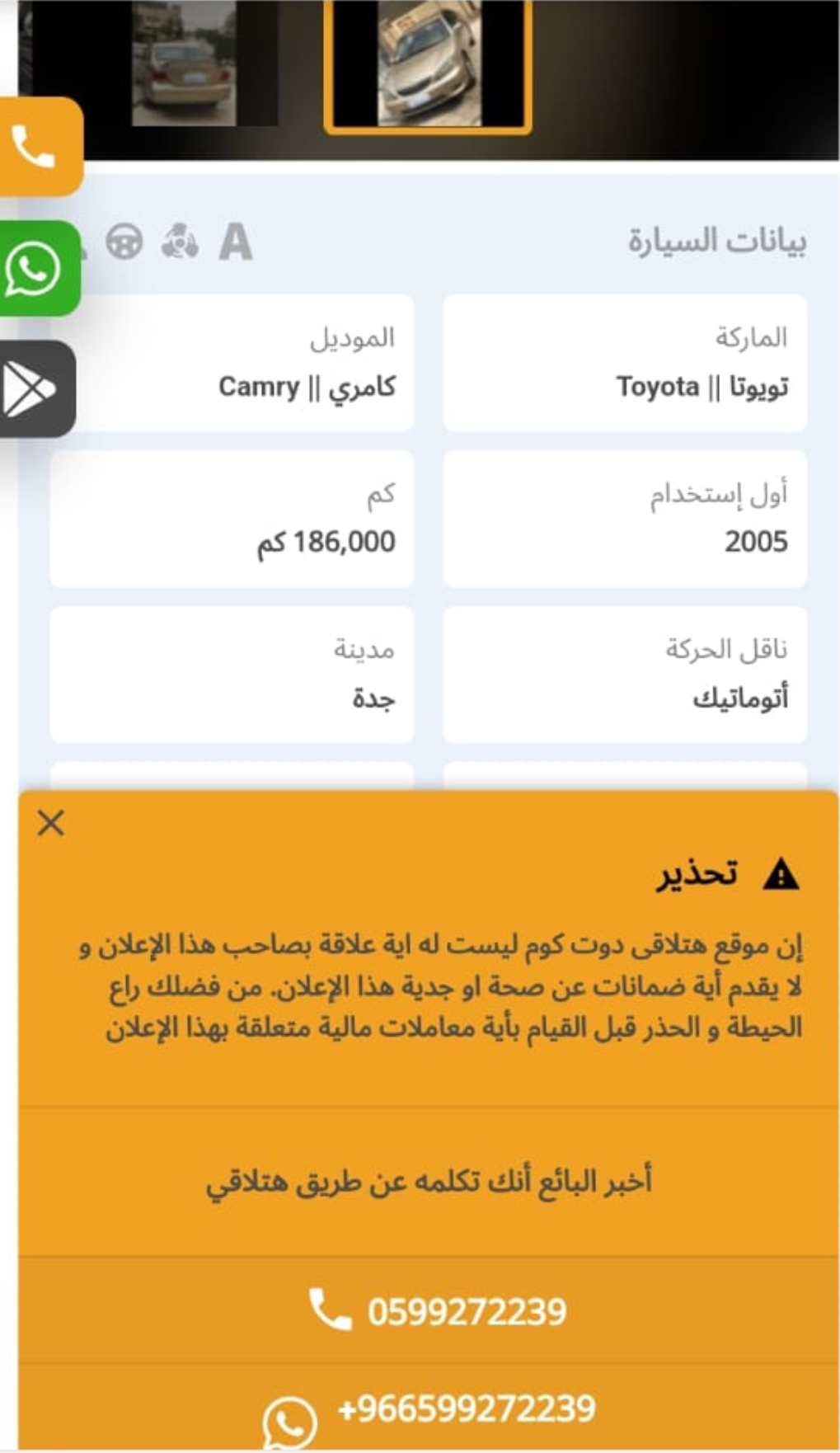Call the seller at 0599272239
This screenshot has height=1453, width=840.
(429, 1310)
